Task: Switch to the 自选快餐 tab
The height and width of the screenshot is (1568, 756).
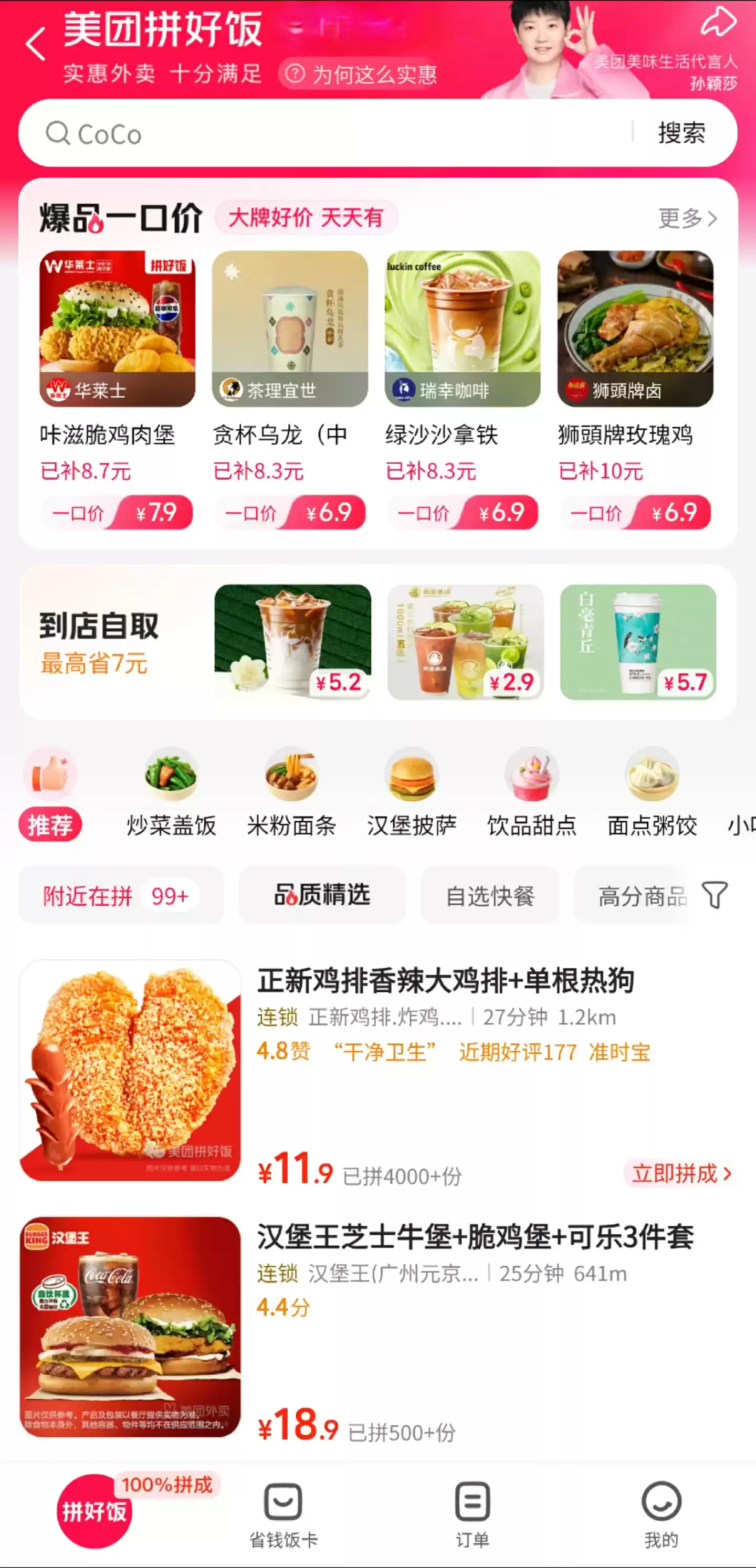Action: pyautogui.click(x=490, y=895)
